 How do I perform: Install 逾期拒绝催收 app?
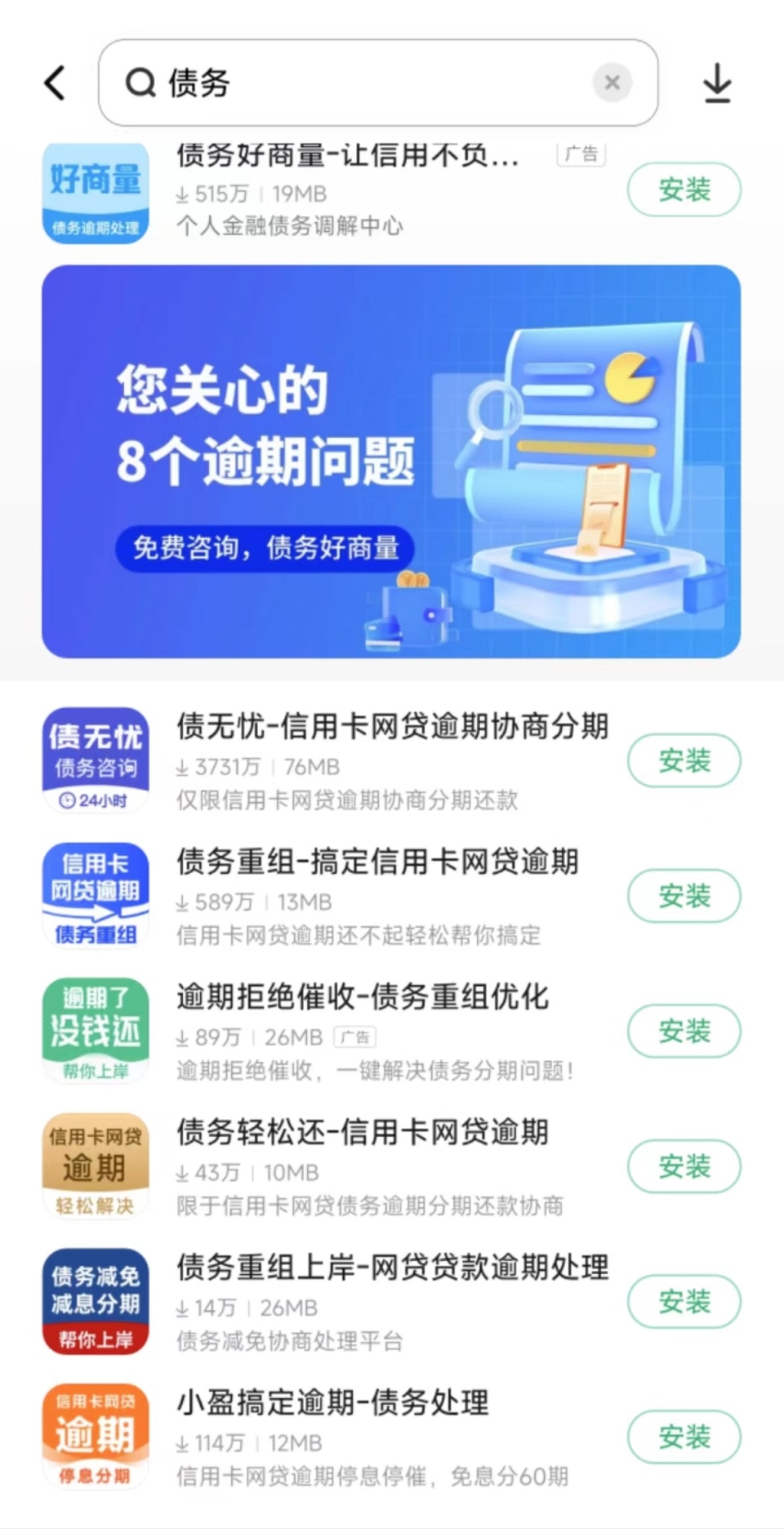pyautogui.click(x=684, y=1032)
